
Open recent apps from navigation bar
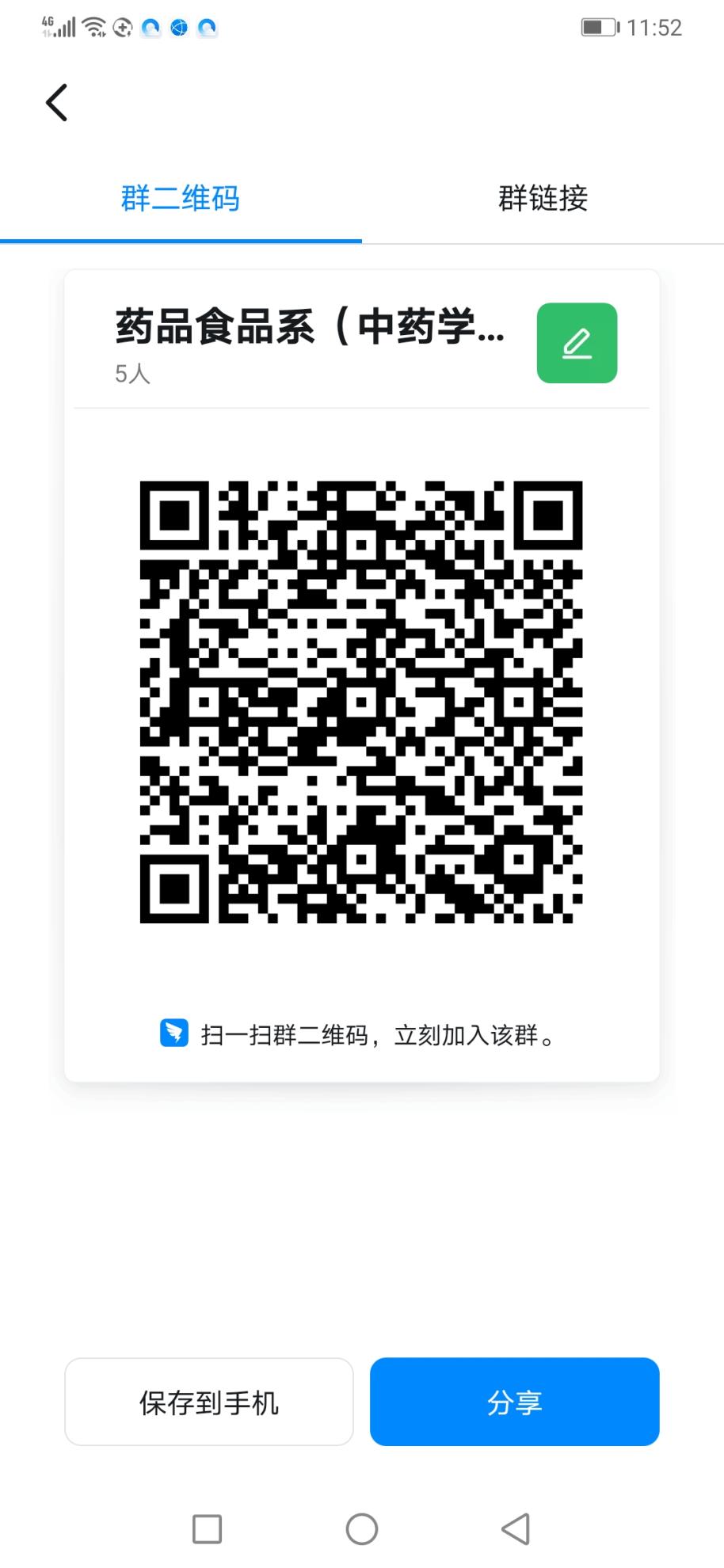[207, 1529]
